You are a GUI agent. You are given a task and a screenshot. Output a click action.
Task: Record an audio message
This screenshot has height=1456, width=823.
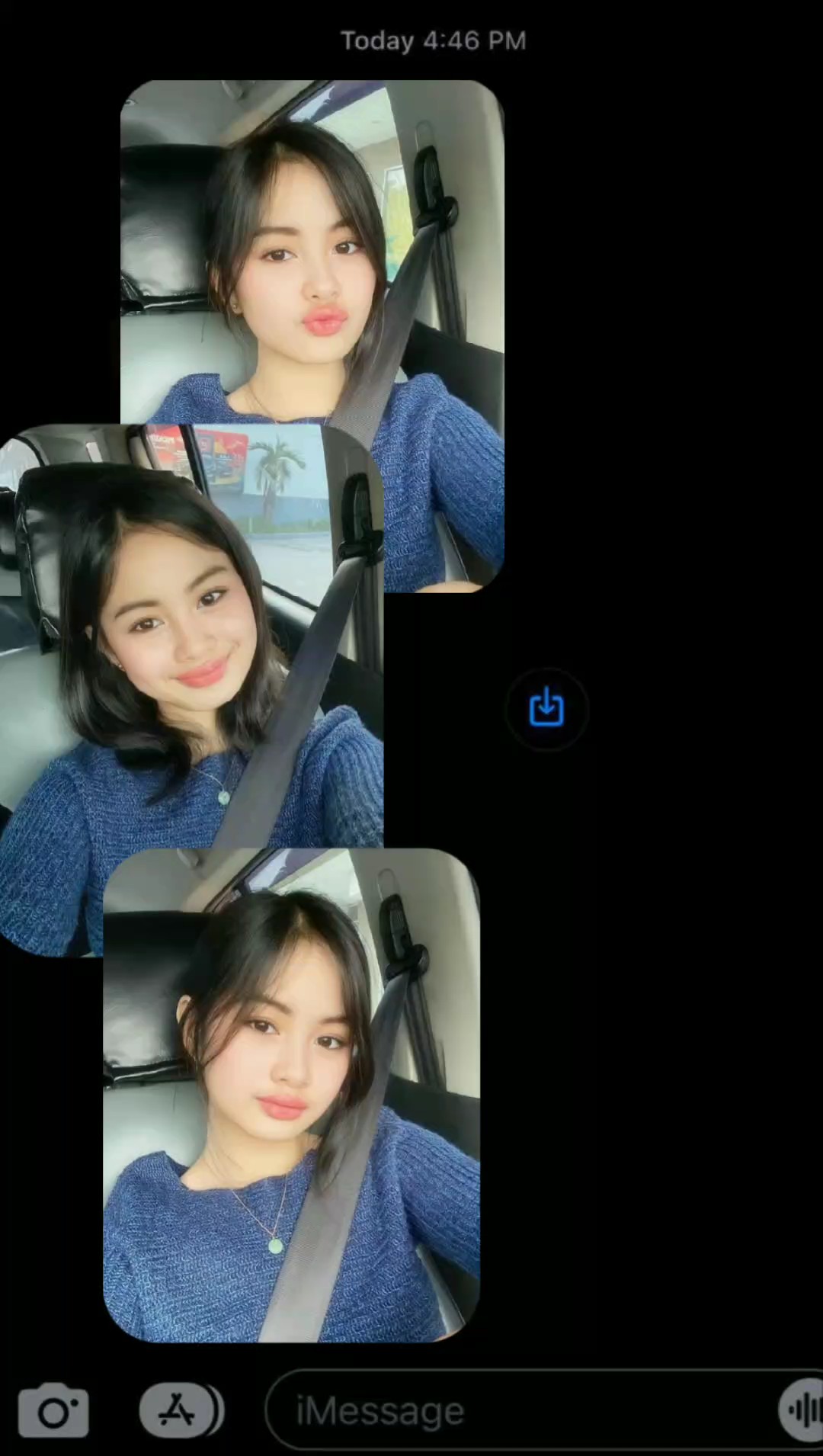click(802, 1411)
